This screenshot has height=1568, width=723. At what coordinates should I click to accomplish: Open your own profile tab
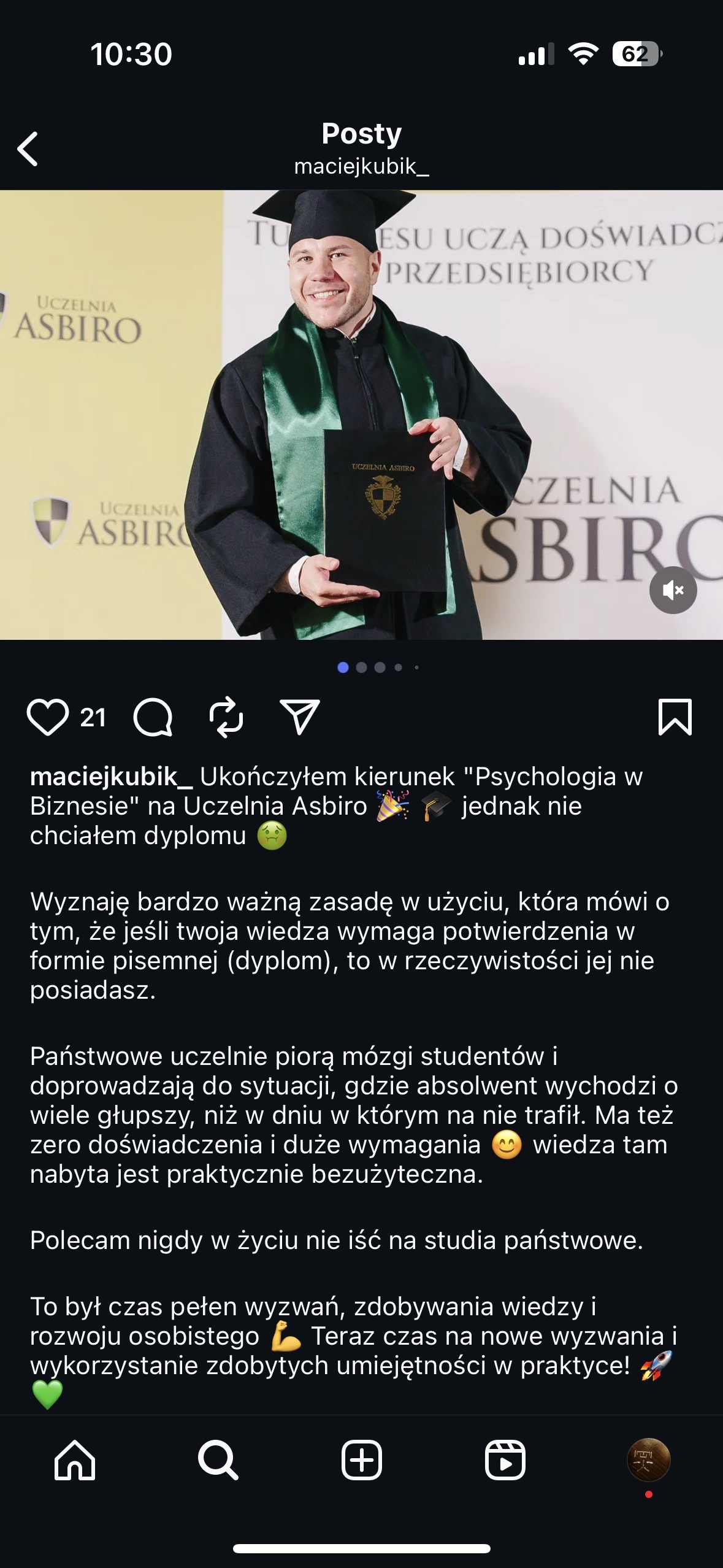tap(648, 1460)
